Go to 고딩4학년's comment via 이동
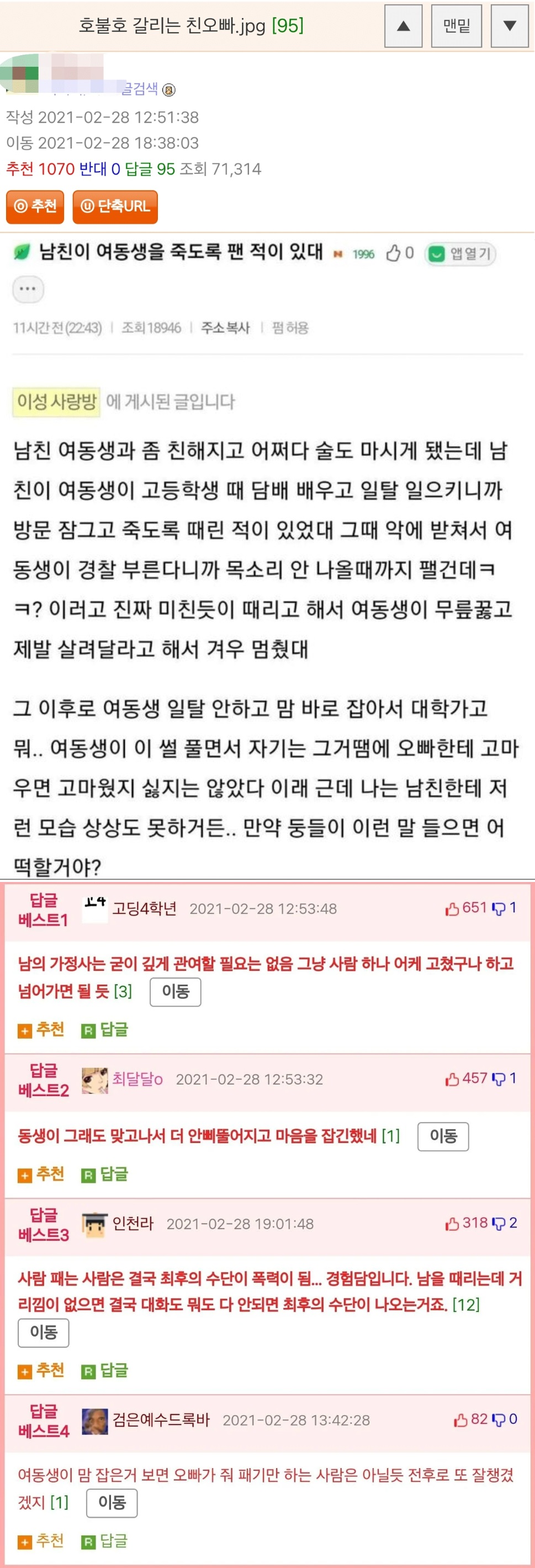This screenshot has height=1568, width=535. [x=175, y=992]
